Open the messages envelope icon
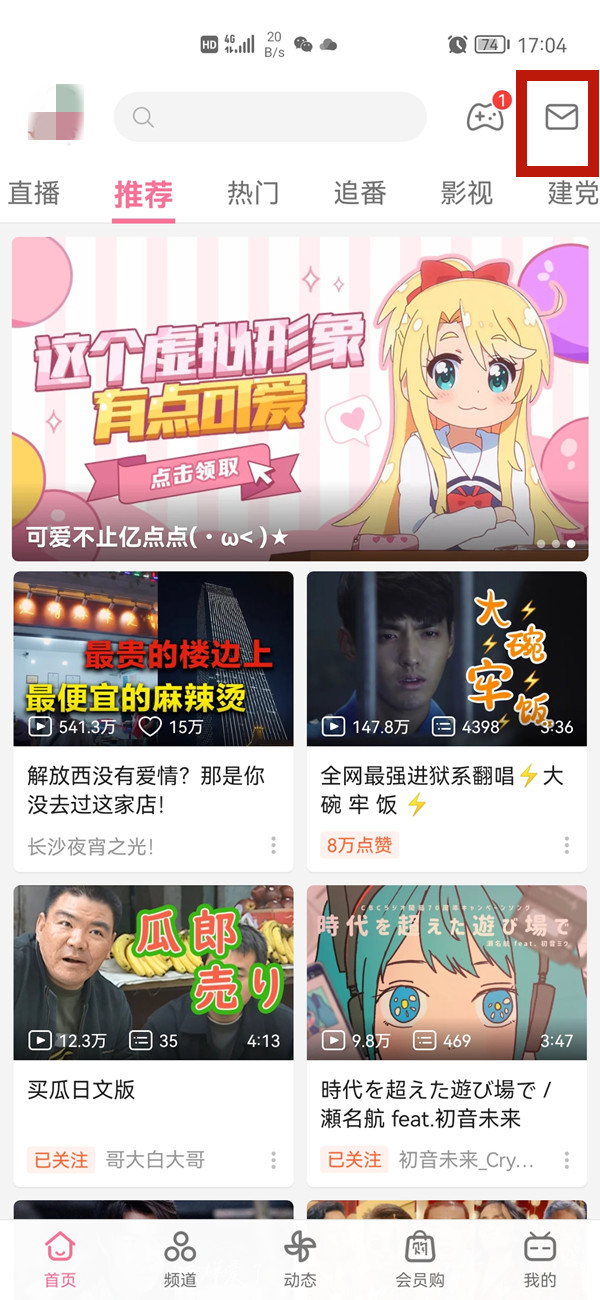The width and height of the screenshot is (600, 1300). 561,118
